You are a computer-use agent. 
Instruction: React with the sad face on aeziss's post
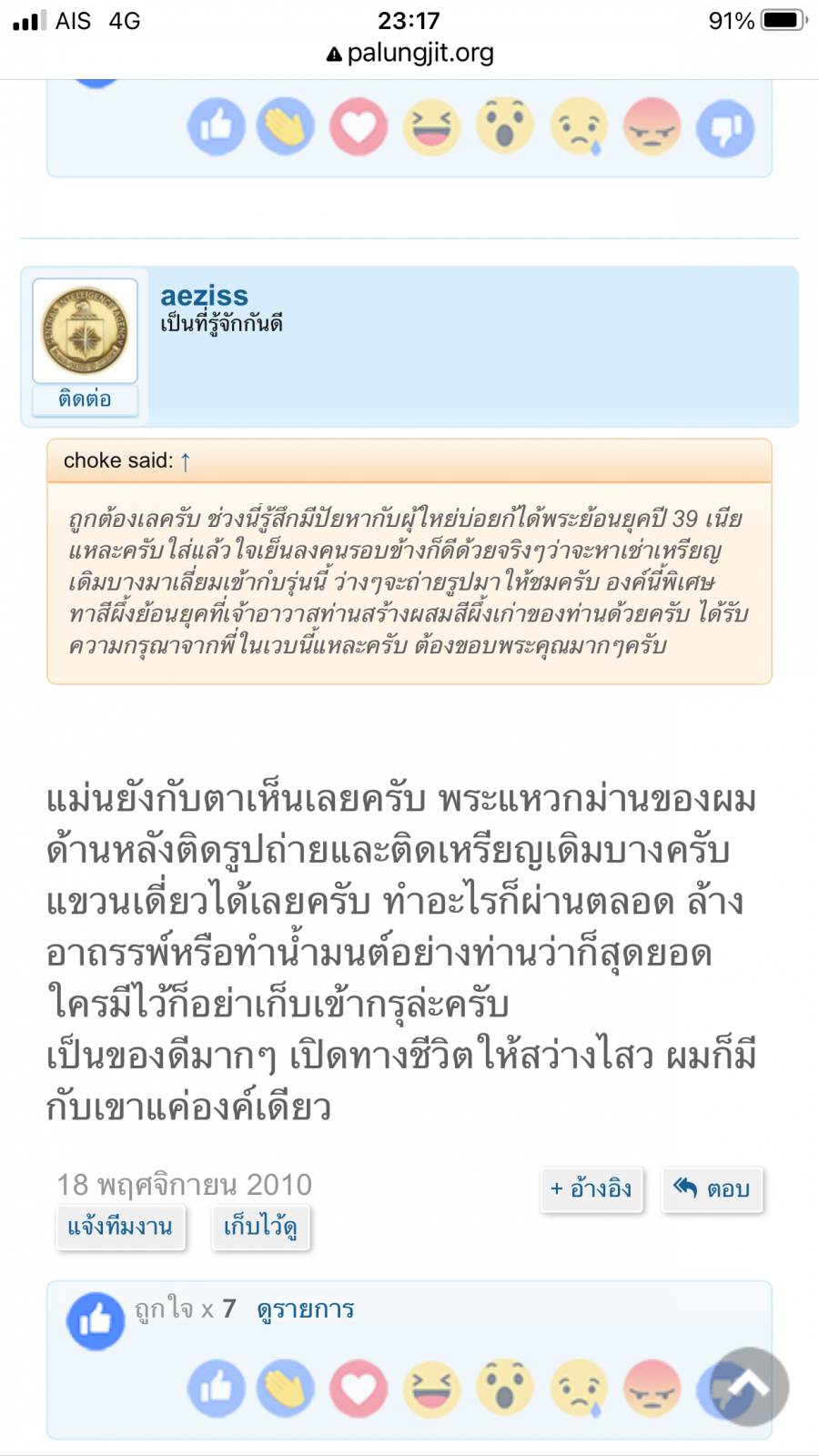[579, 1390]
